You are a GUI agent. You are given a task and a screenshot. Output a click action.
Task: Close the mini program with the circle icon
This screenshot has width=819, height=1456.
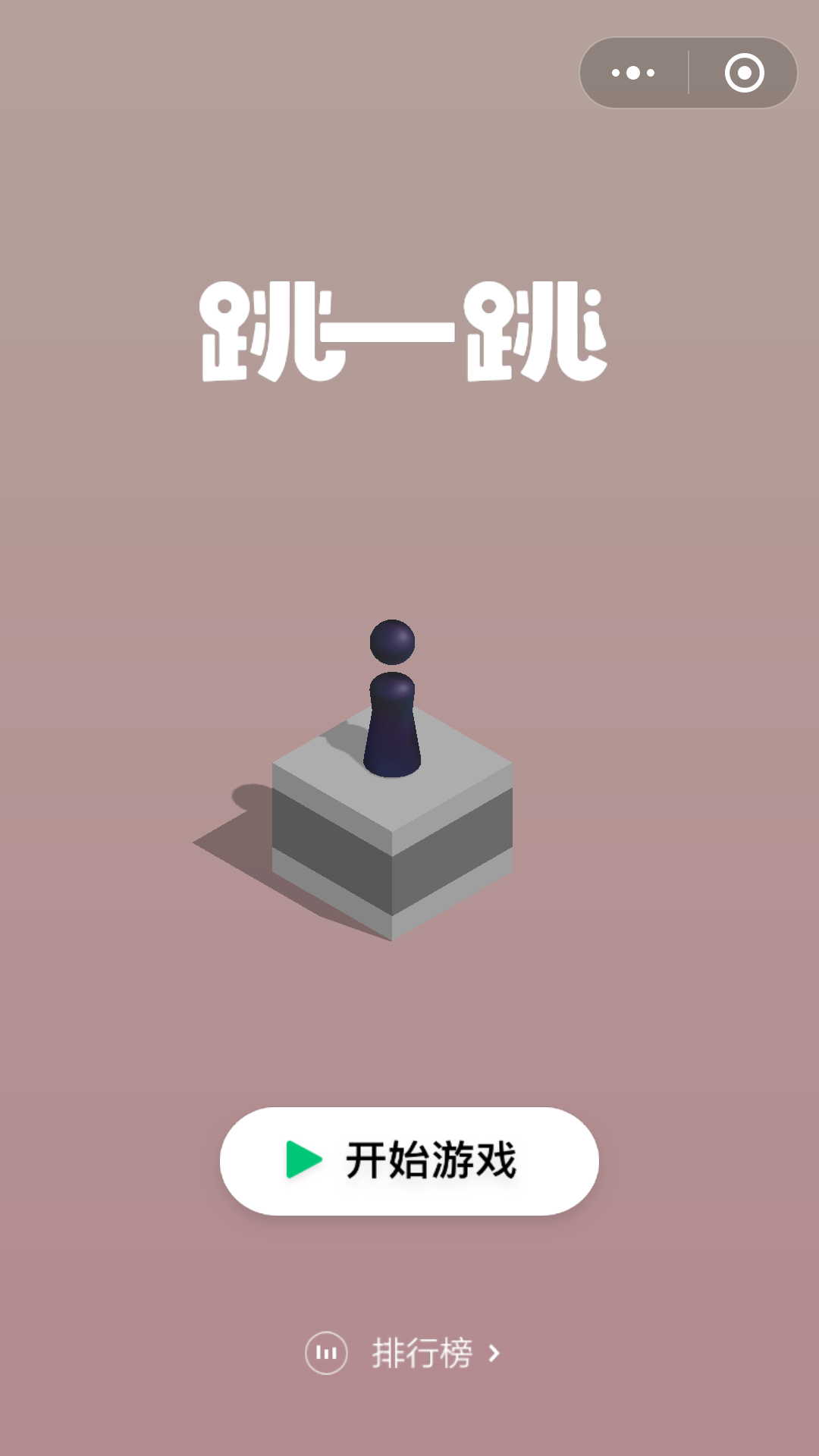pyautogui.click(x=744, y=73)
